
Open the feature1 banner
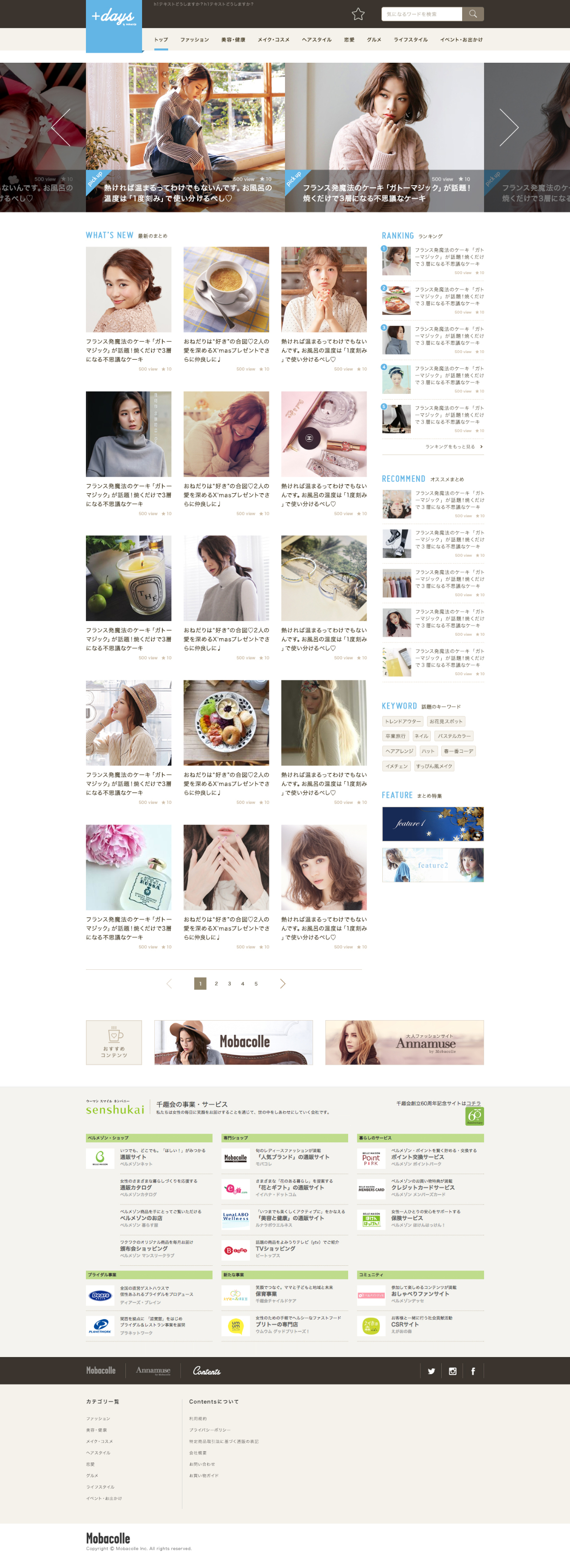click(433, 823)
